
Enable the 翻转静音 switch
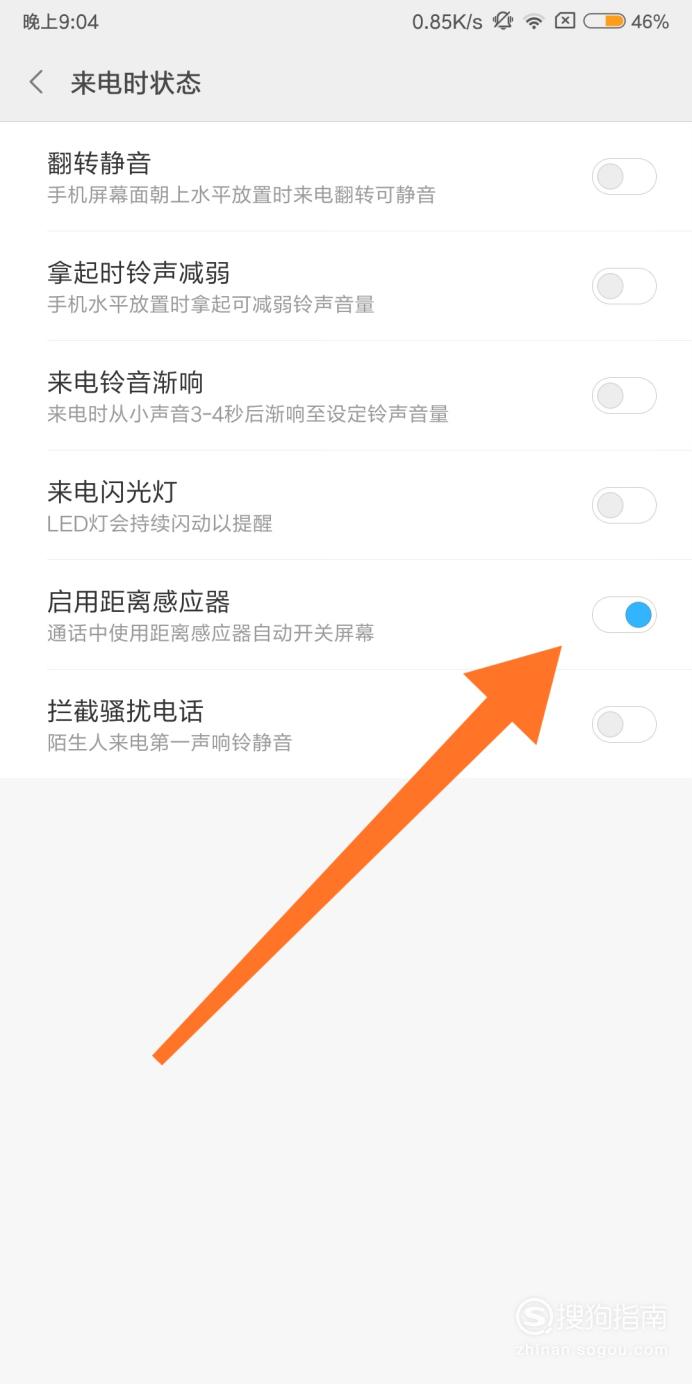coord(624,177)
